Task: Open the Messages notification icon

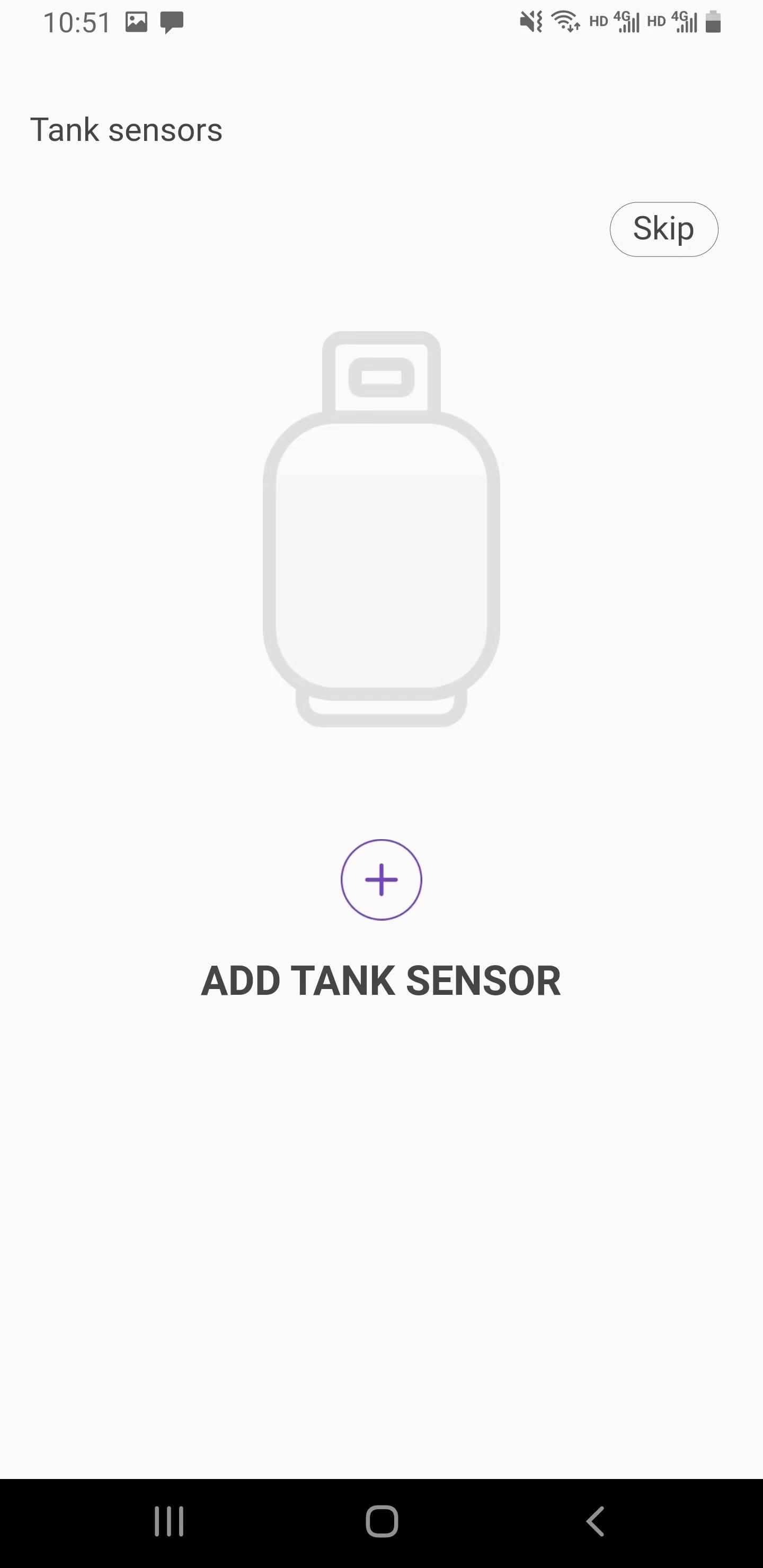Action: 172,22
